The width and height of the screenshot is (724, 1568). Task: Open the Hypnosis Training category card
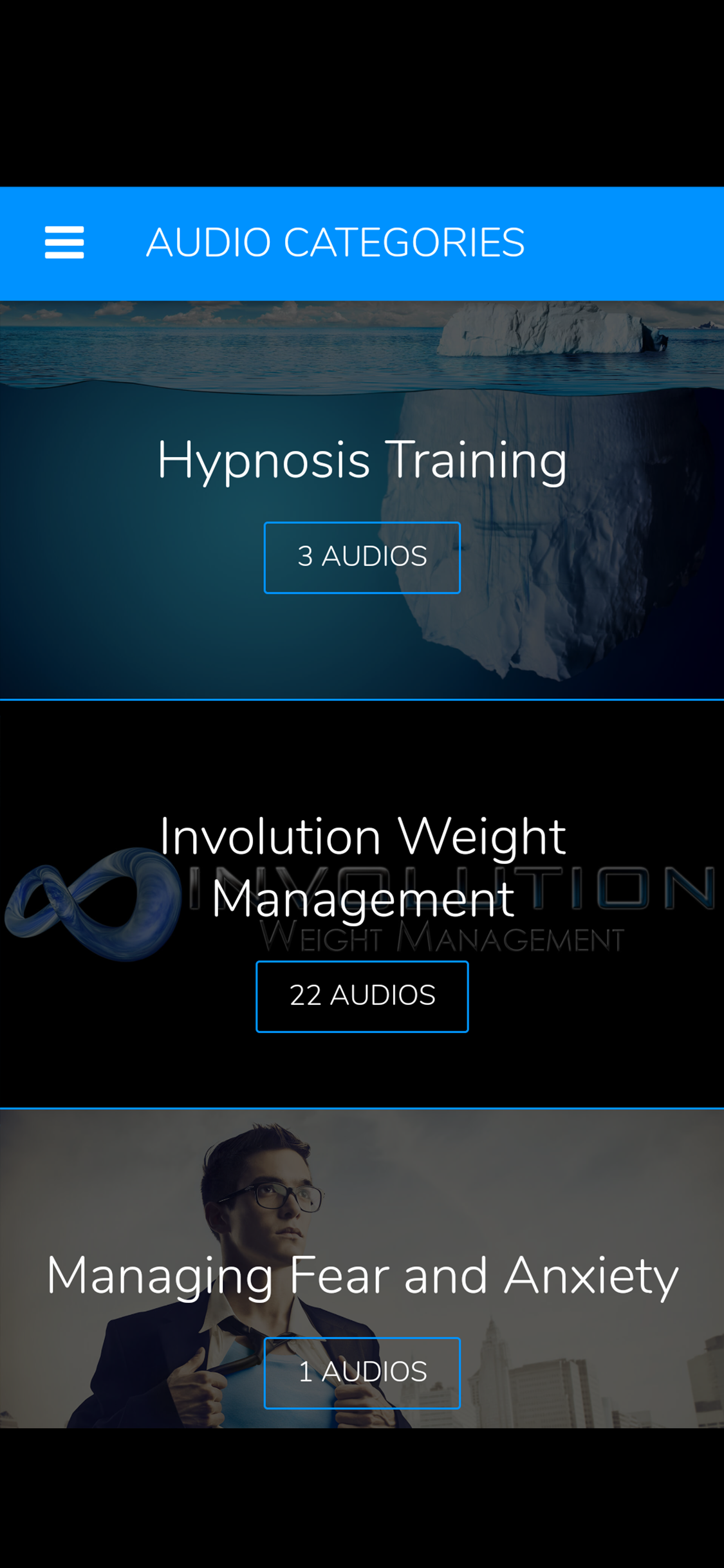[x=362, y=460]
